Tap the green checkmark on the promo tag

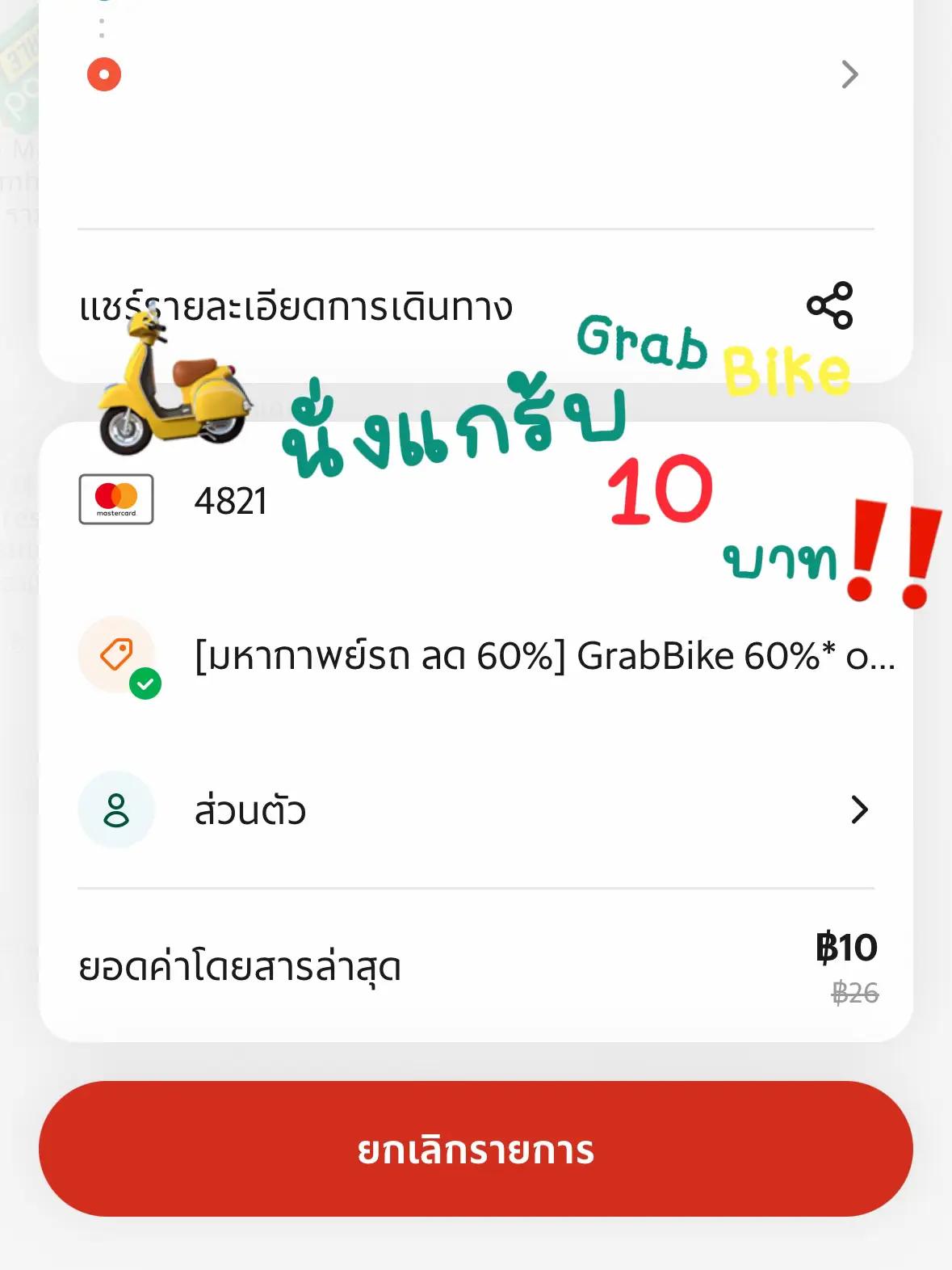[x=145, y=685]
